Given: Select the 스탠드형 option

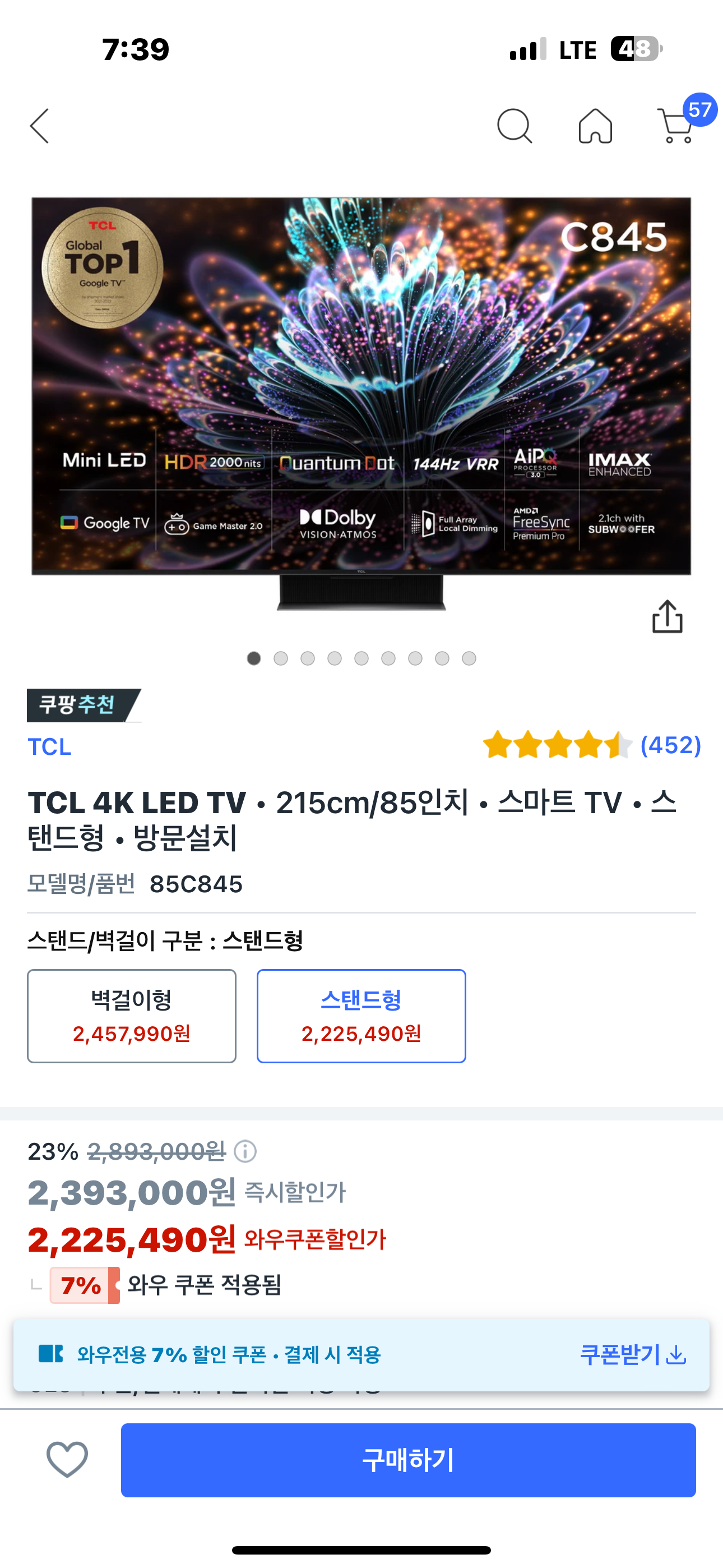Looking at the screenshot, I should coord(361,1016).
